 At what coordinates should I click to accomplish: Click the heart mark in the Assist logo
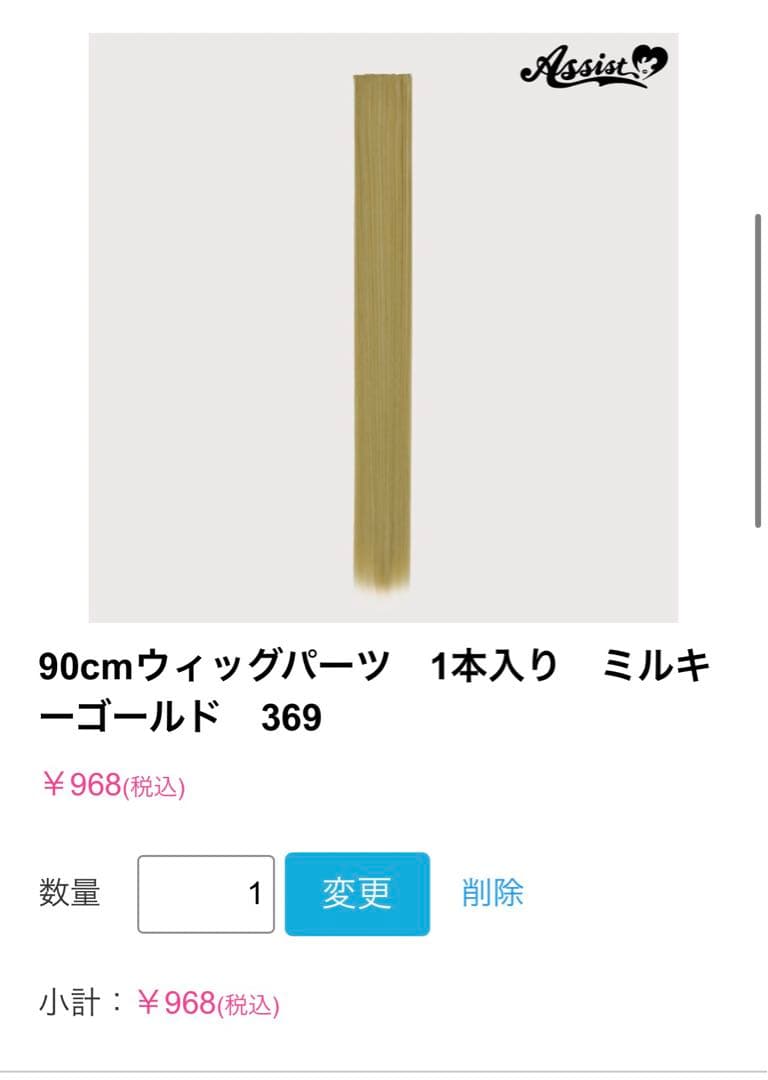(x=649, y=58)
